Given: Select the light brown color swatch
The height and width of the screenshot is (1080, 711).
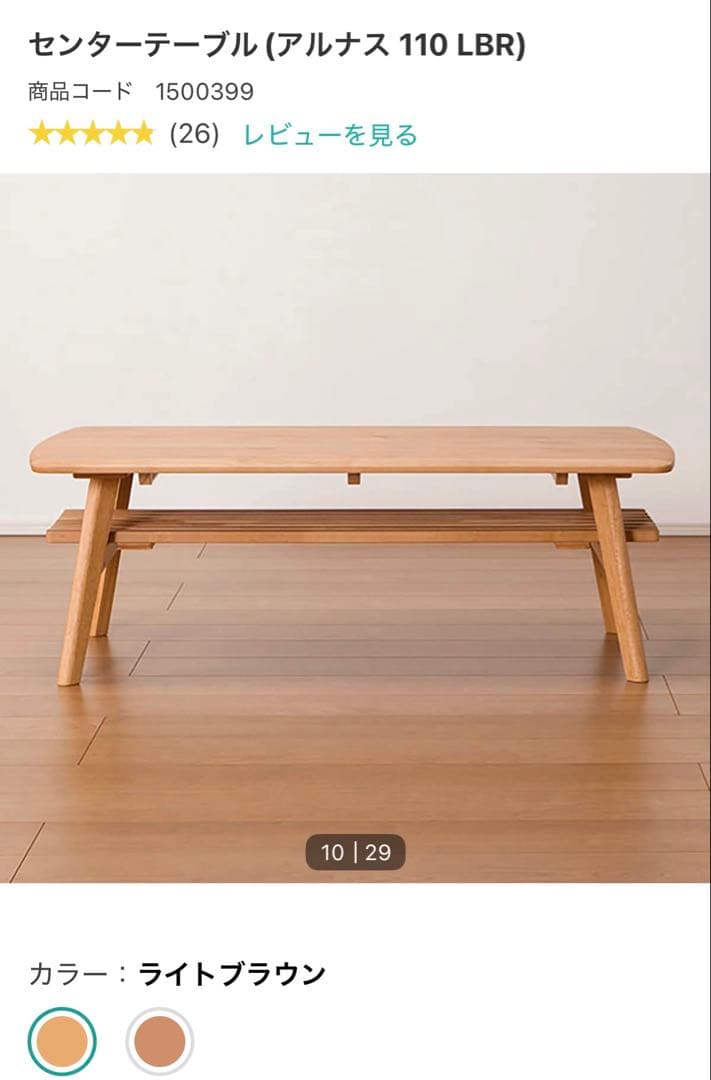Looking at the screenshot, I should point(62,1041).
